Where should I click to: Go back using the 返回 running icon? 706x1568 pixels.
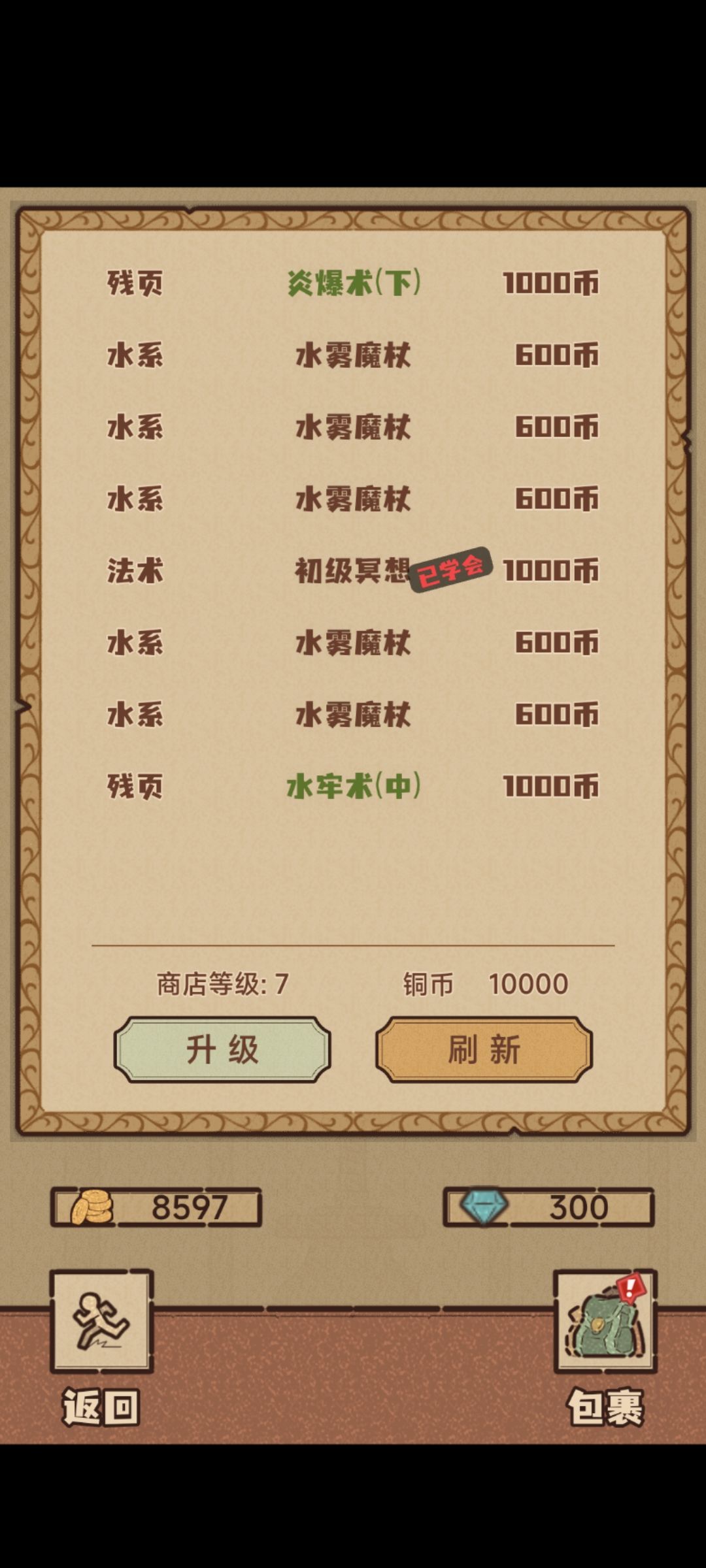coord(102,1321)
